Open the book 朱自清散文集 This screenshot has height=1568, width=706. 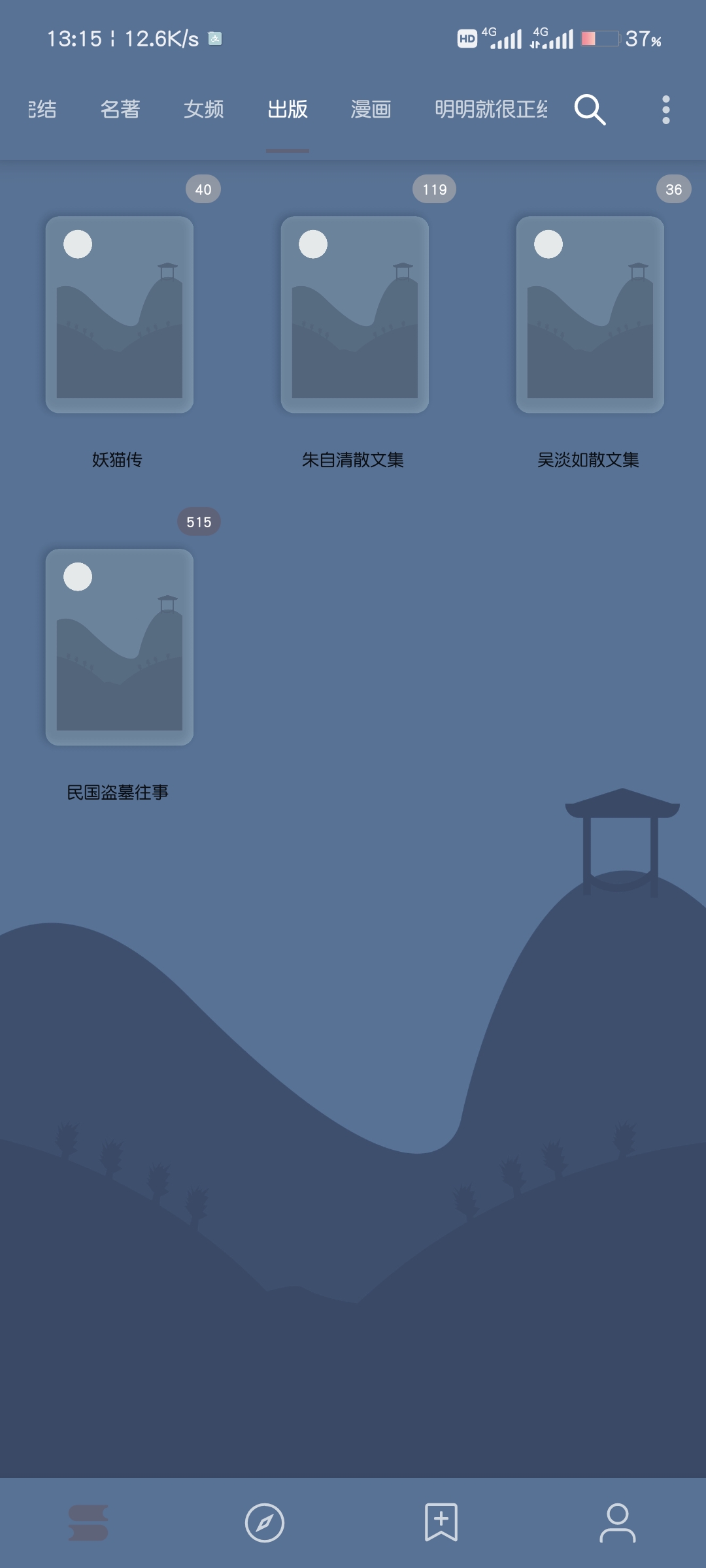354,315
